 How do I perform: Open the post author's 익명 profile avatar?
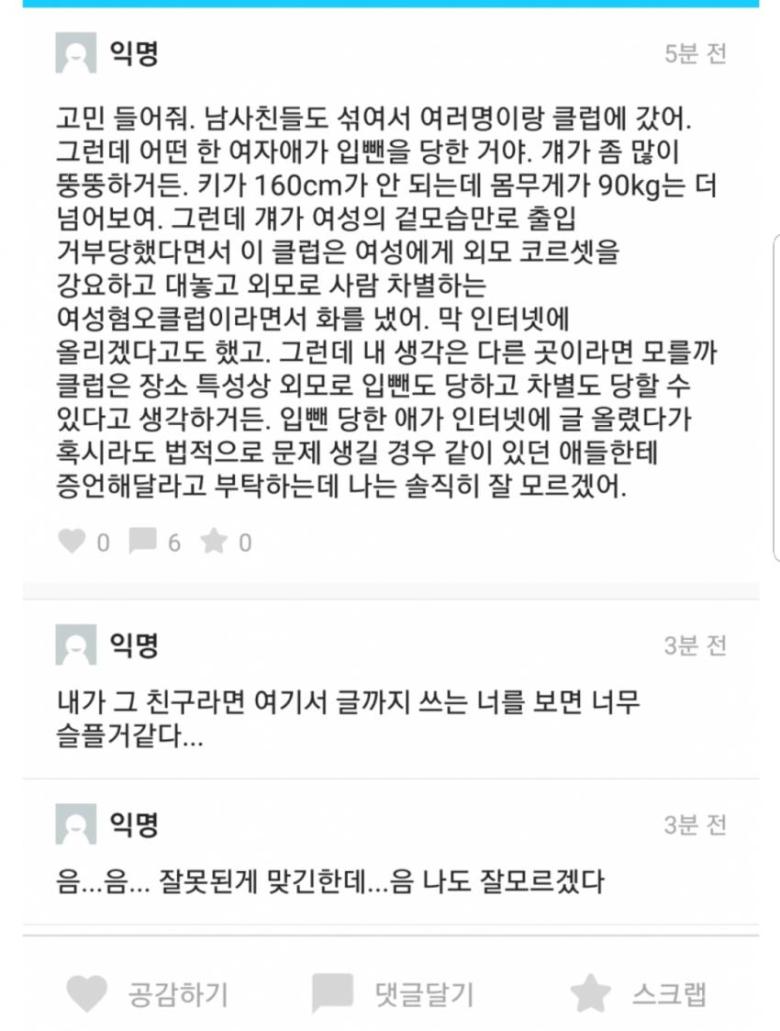pyautogui.click(x=76, y=53)
